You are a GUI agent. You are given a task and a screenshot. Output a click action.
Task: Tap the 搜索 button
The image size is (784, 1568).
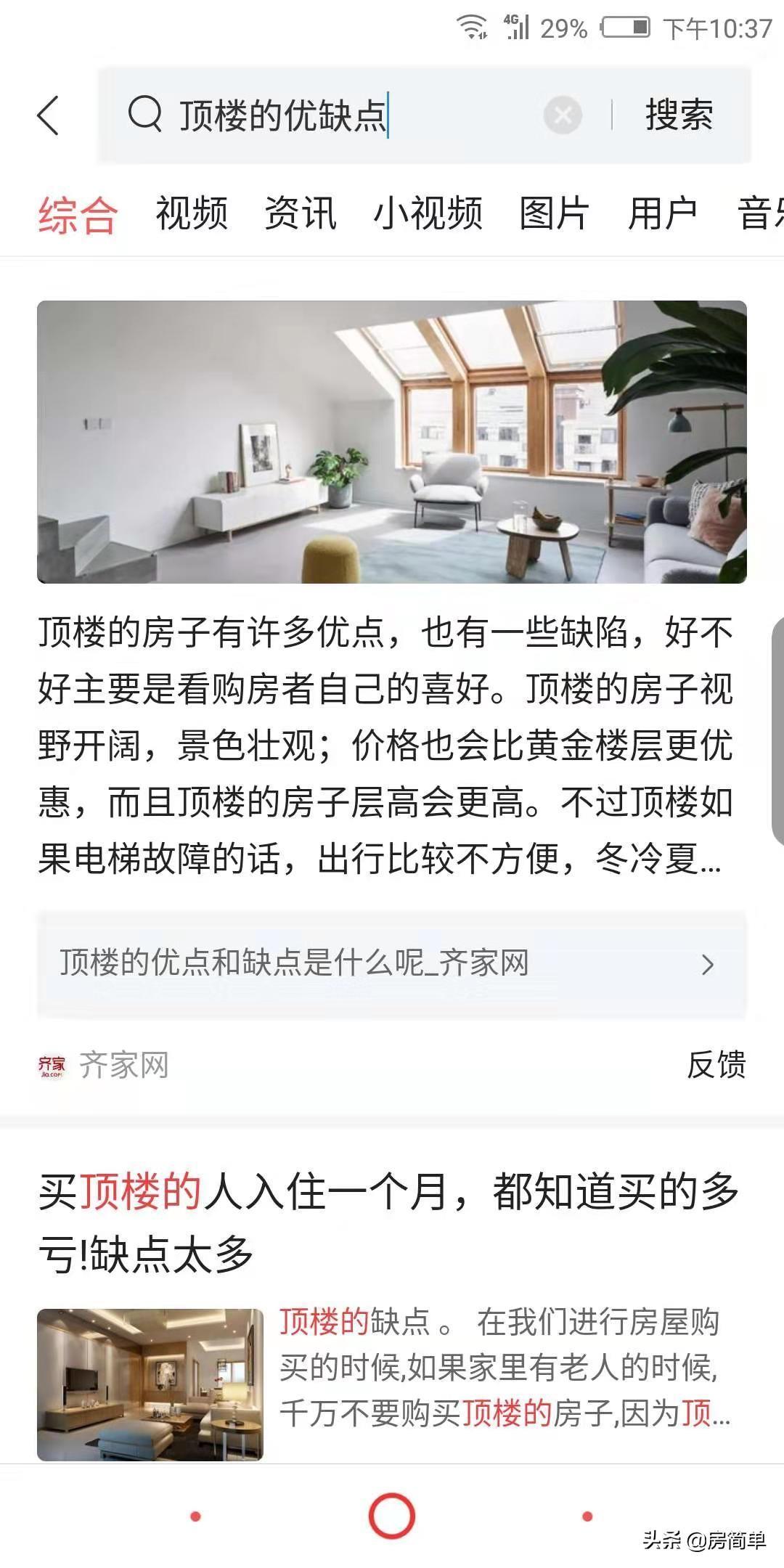tap(679, 115)
